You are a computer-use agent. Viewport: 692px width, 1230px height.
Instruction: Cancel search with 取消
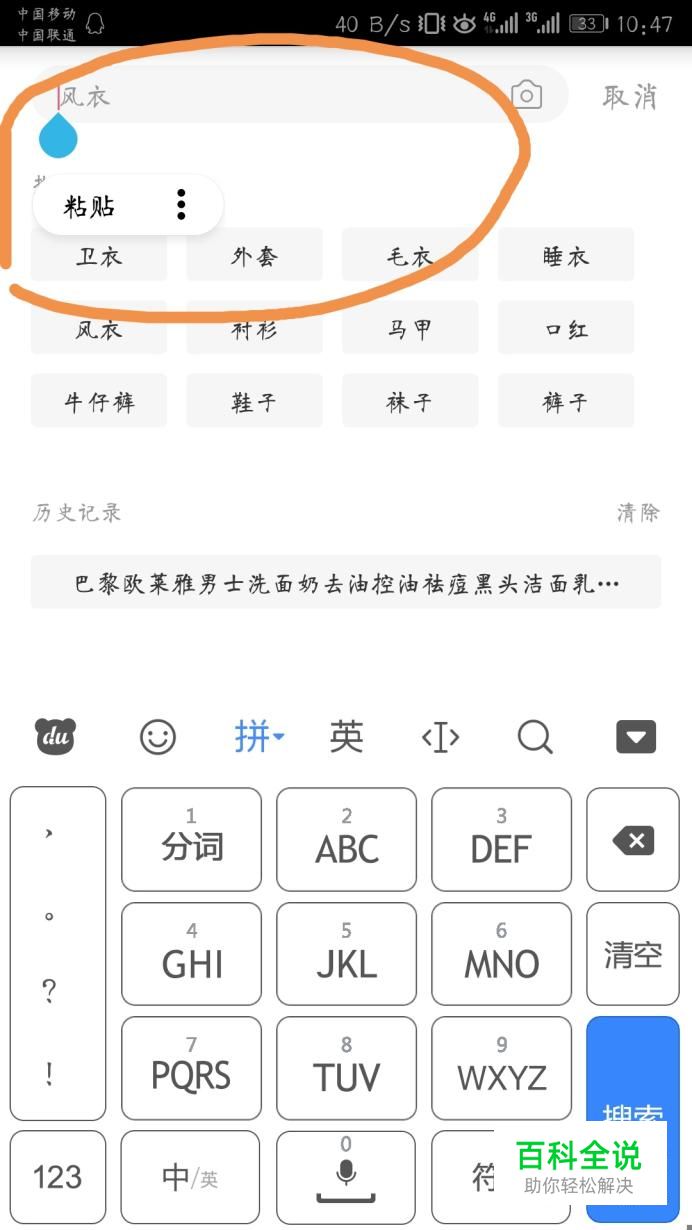coord(630,96)
